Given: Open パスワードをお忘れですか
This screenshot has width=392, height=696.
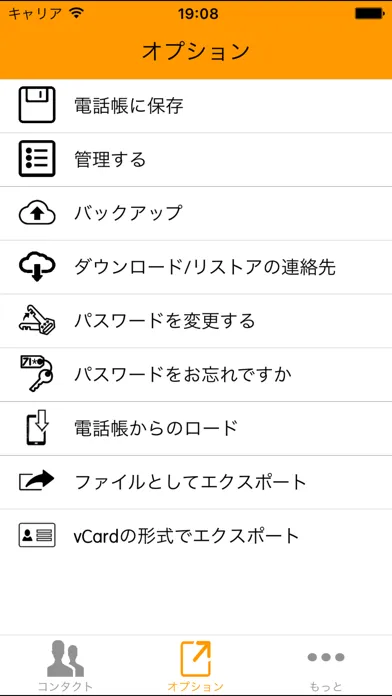Looking at the screenshot, I should coord(196,375).
